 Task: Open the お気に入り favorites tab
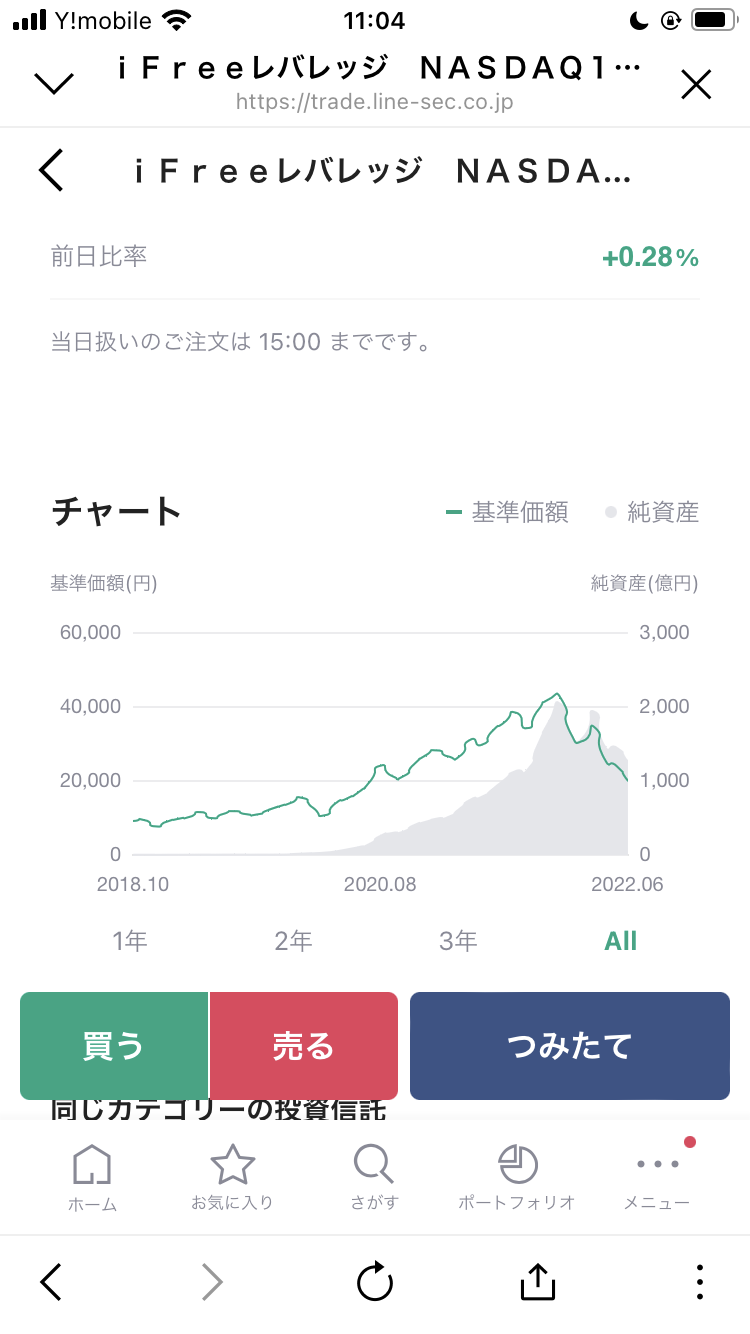coord(232,1178)
